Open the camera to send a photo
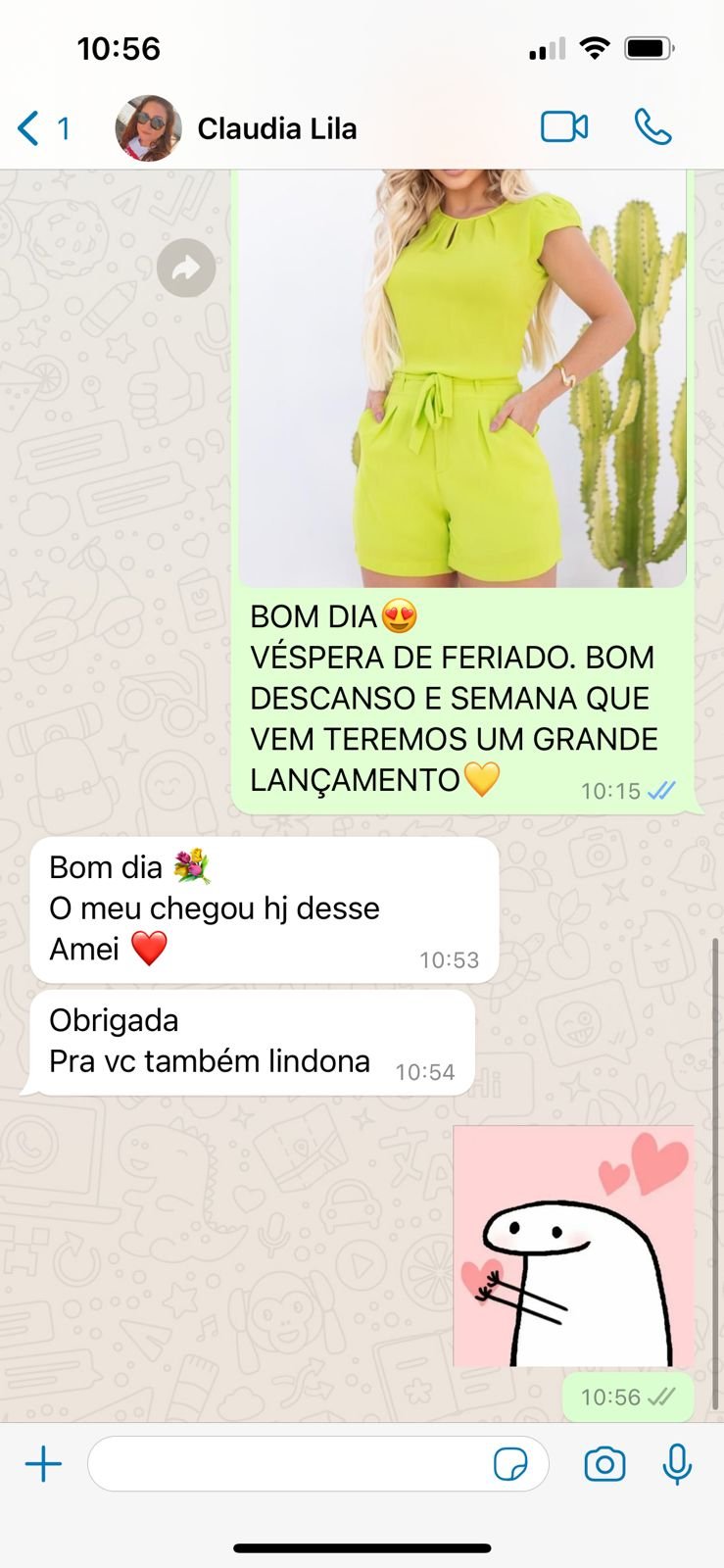 pyautogui.click(x=604, y=1465)
